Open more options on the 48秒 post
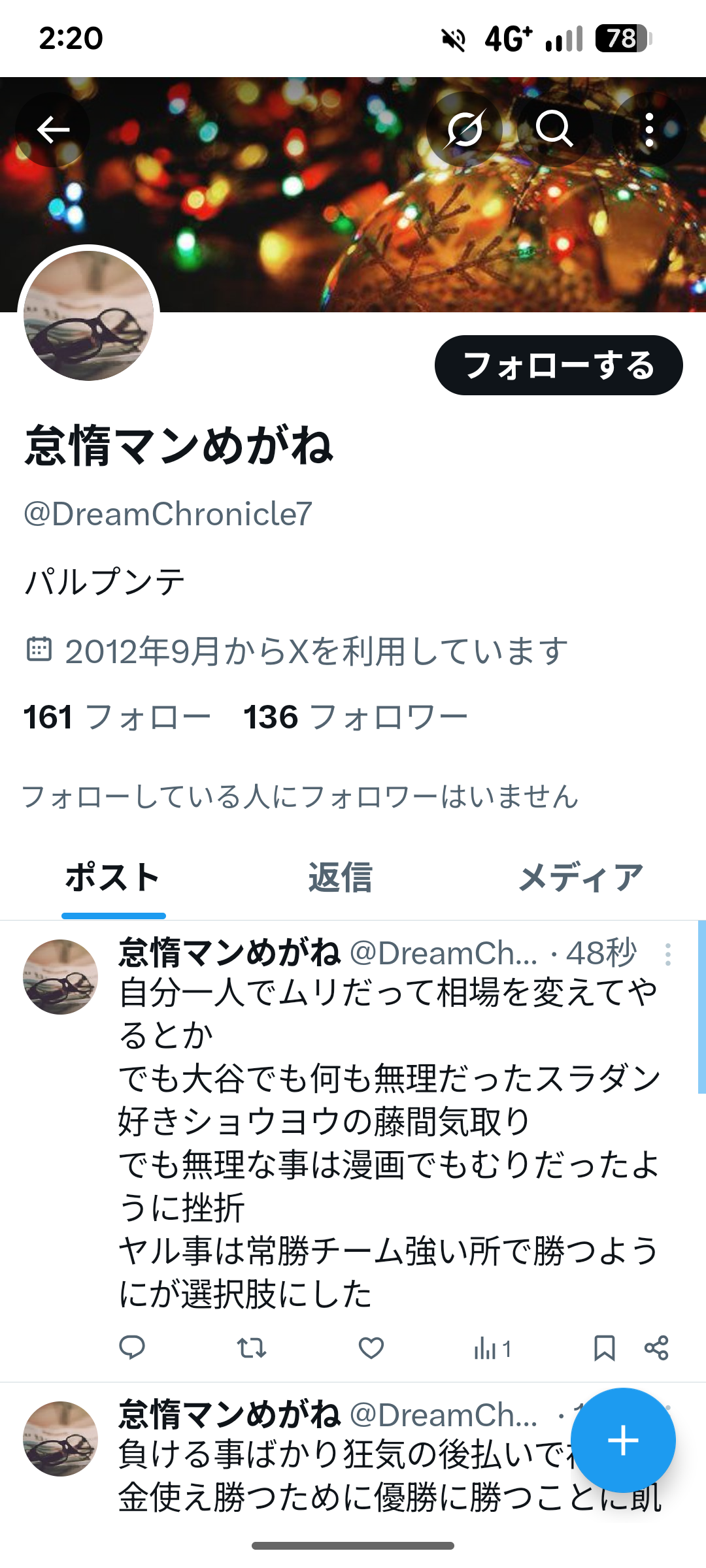Image resolution: width=706 pixels, height=1568 pixels. (x=667, y=955)
